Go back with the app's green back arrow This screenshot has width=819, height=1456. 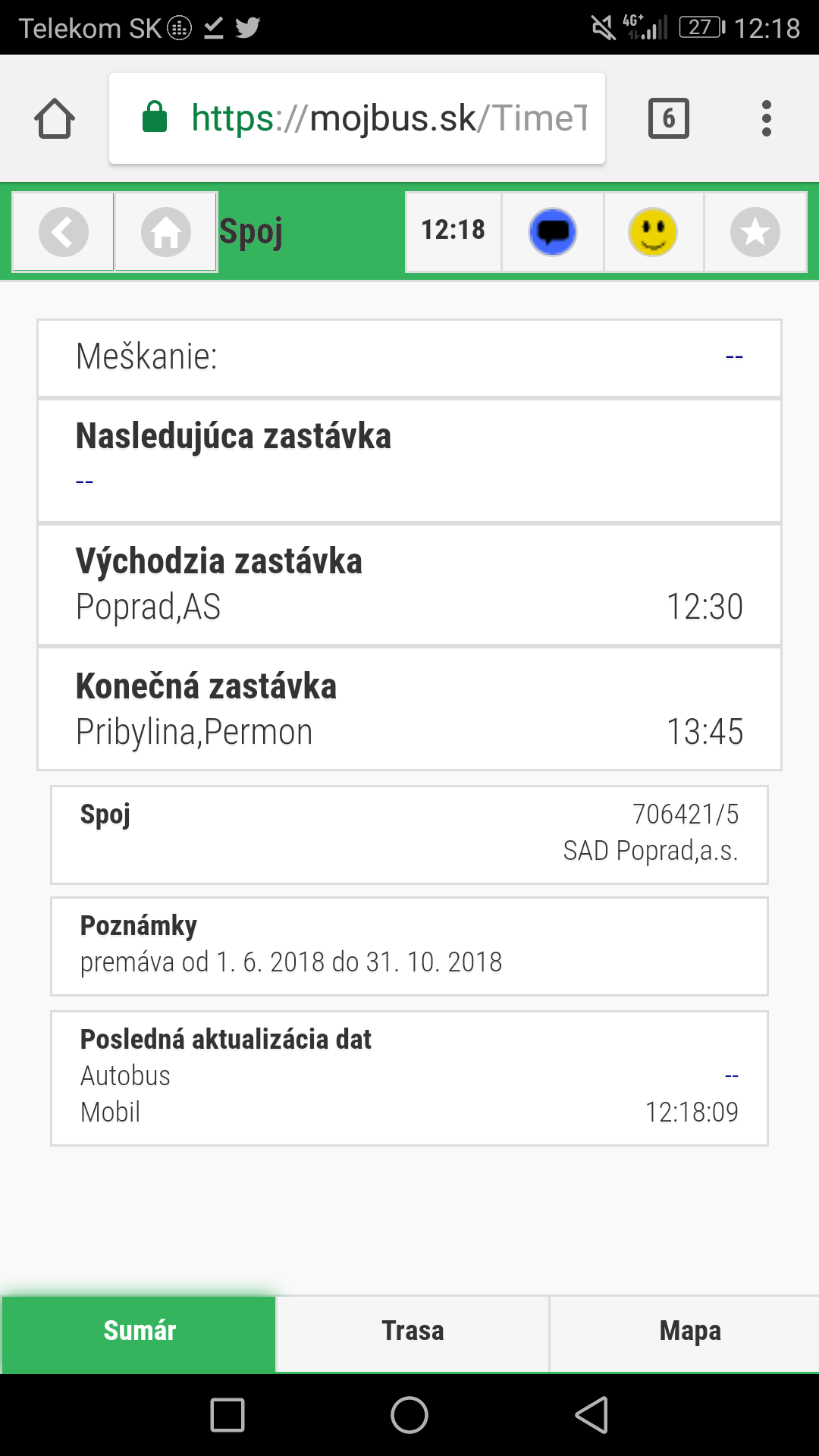click(64, 231)
